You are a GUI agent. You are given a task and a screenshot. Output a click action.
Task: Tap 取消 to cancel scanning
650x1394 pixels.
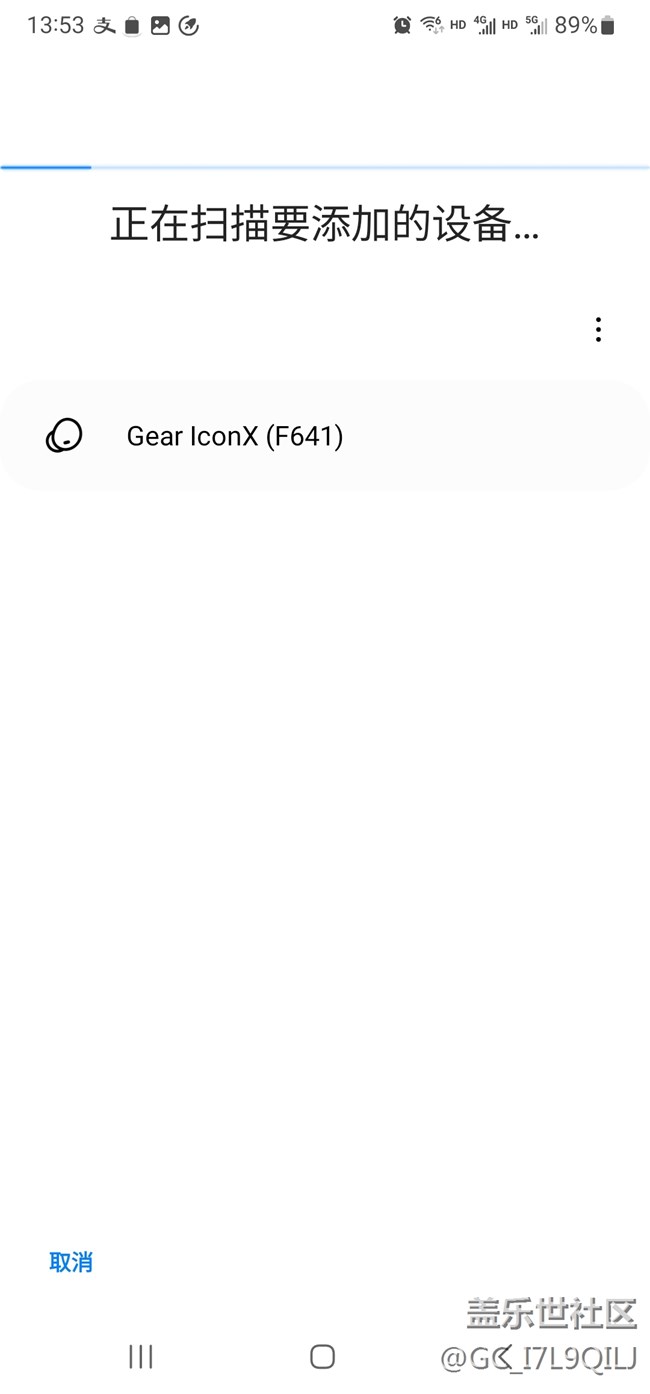pos(71,1262)
